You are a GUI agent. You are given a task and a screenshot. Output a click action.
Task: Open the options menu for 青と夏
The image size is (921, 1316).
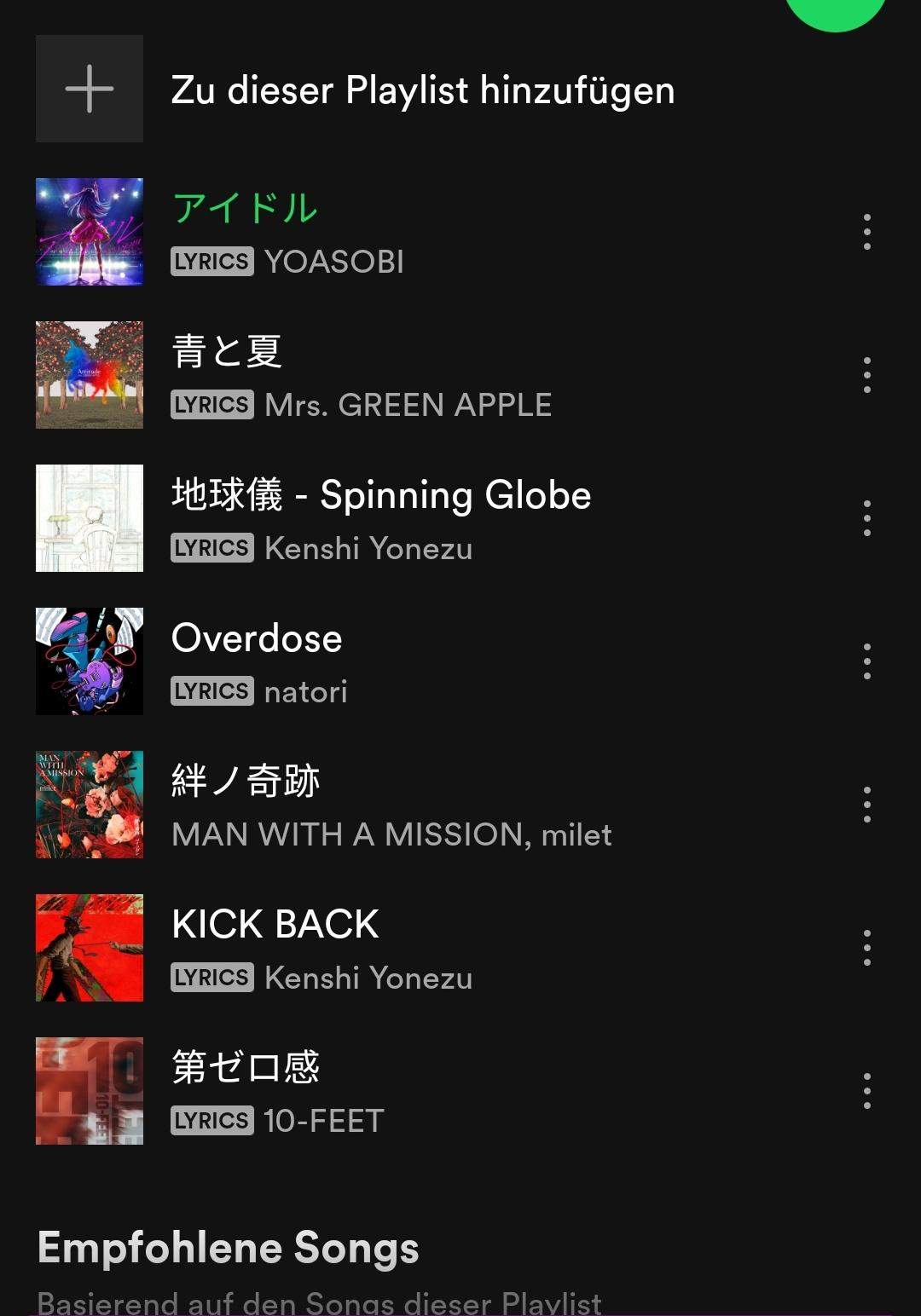(x=866, y=376)
